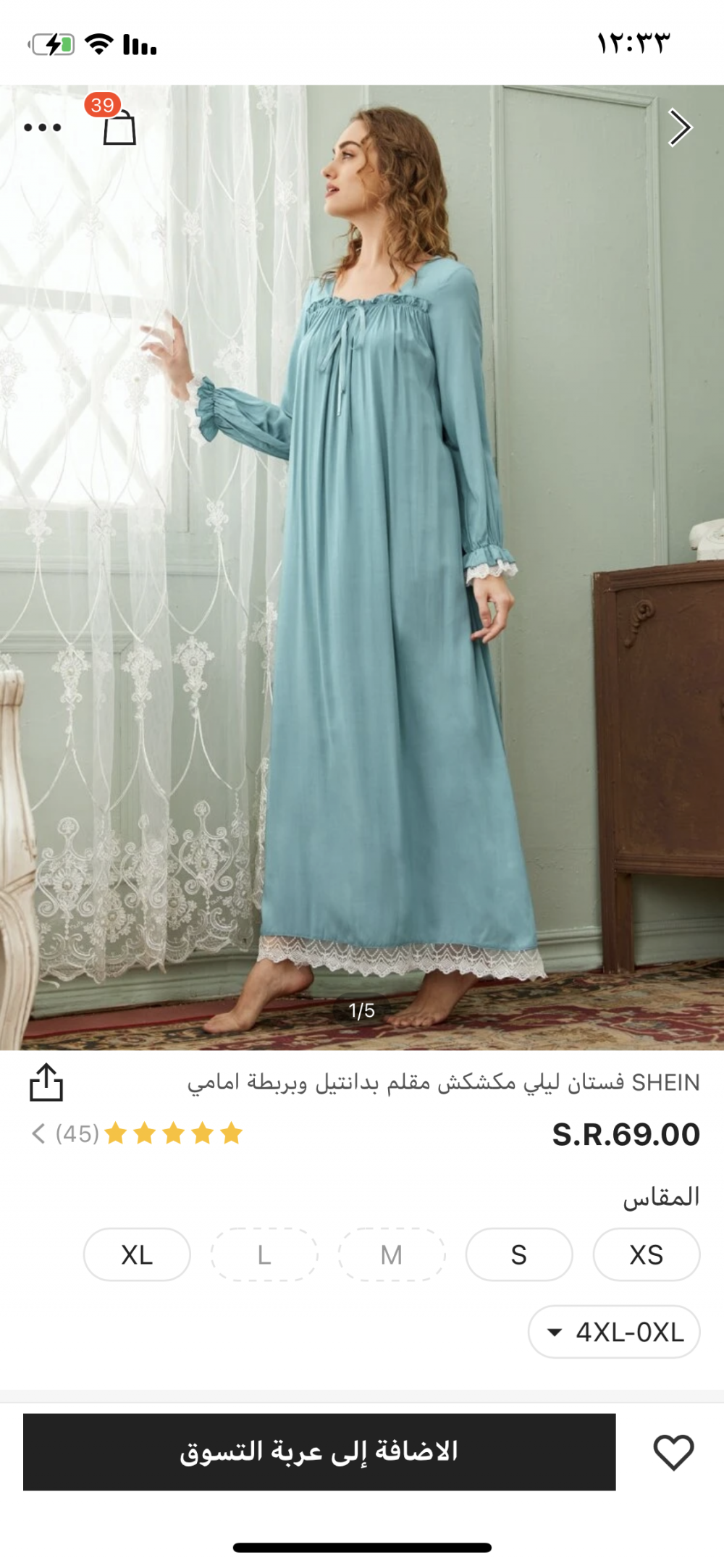This screenshot has width=724, height=1568.
Task: Go back using the top arrow
Action: point(679,127)
